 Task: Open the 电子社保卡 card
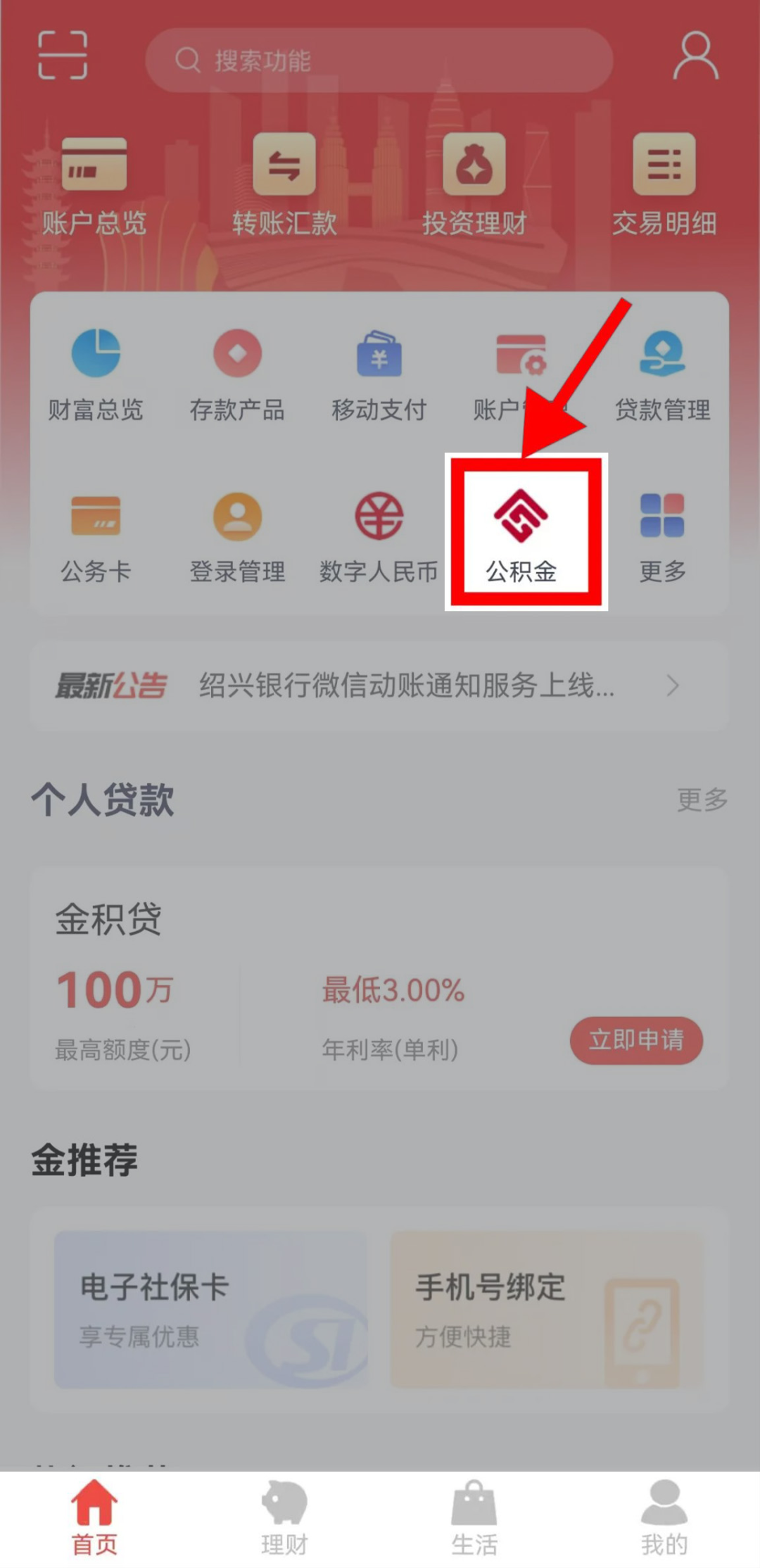pyautogui.click(x=210, y=1310)
